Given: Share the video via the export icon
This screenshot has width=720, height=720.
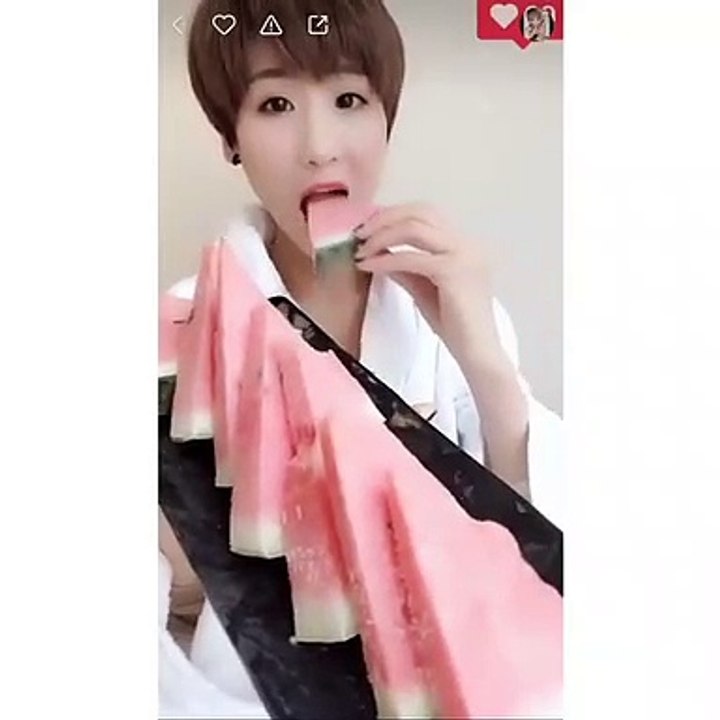Looking at the screenshot, I should click(x=318, y=25).
